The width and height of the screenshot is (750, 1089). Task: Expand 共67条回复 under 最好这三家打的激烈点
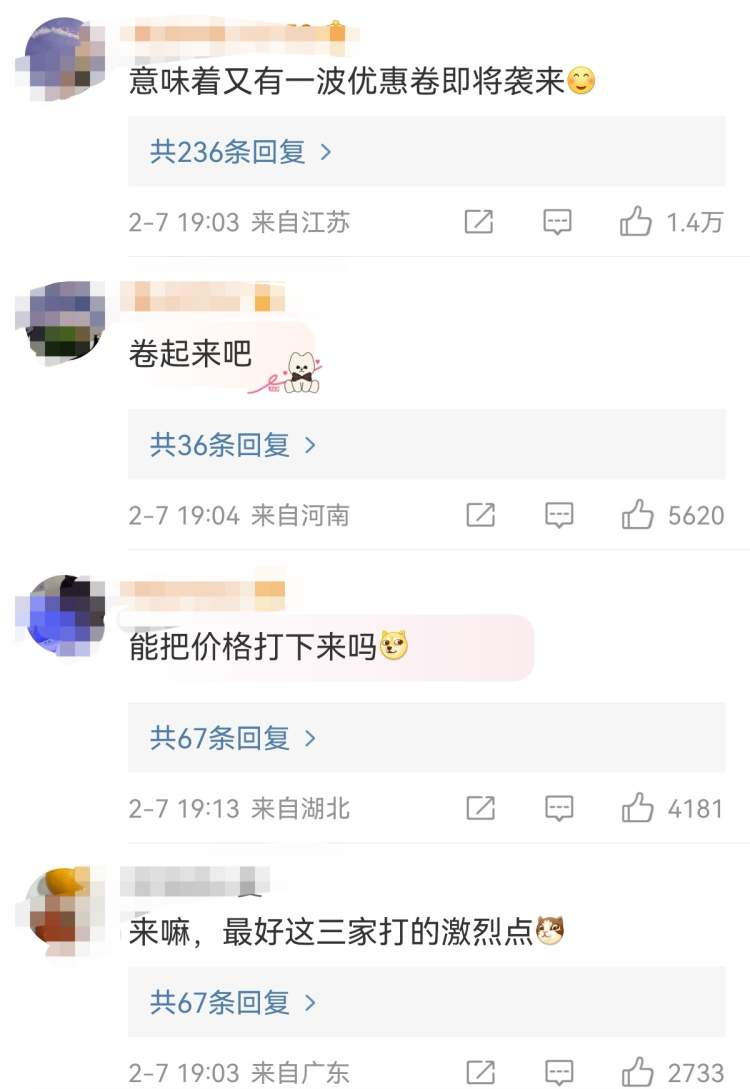pos(232,1002)
